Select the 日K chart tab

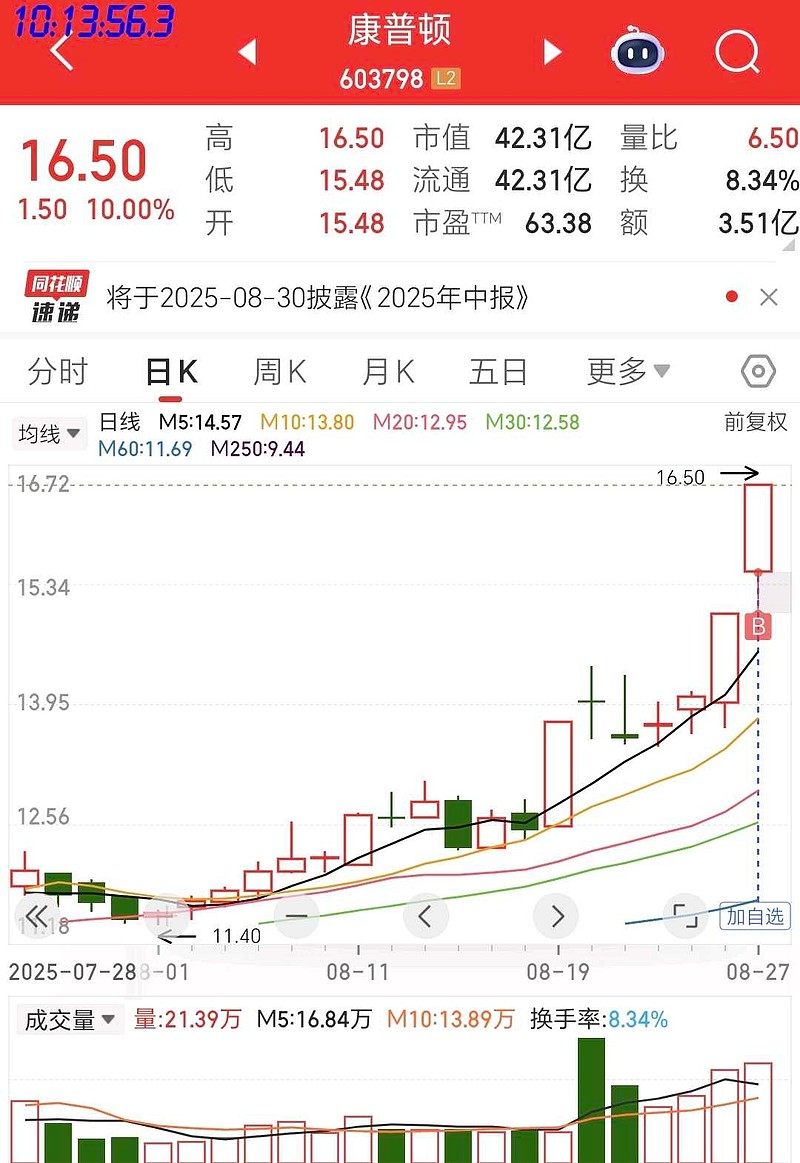[171, 372]
